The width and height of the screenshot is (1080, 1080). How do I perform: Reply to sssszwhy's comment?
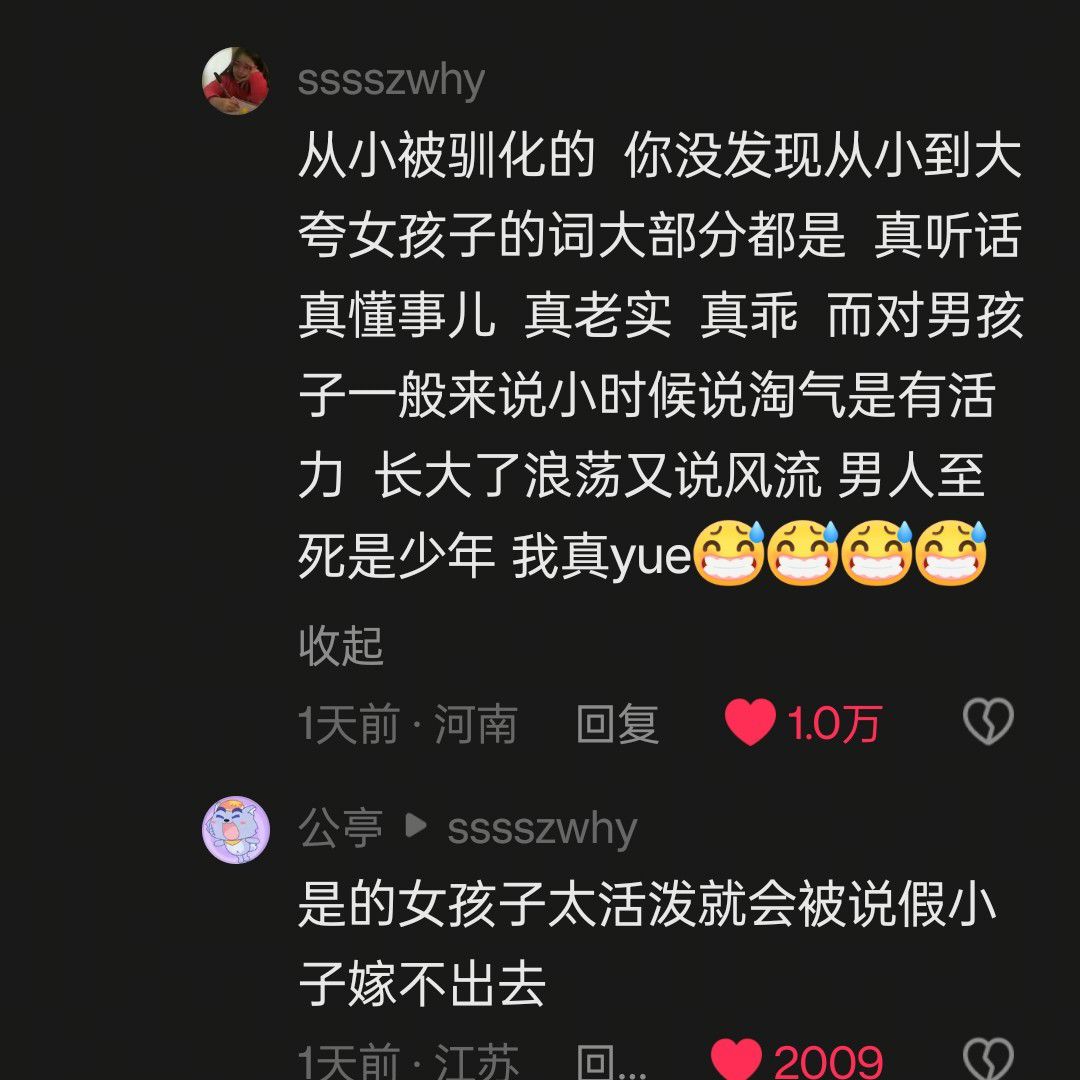pos(617,724)
